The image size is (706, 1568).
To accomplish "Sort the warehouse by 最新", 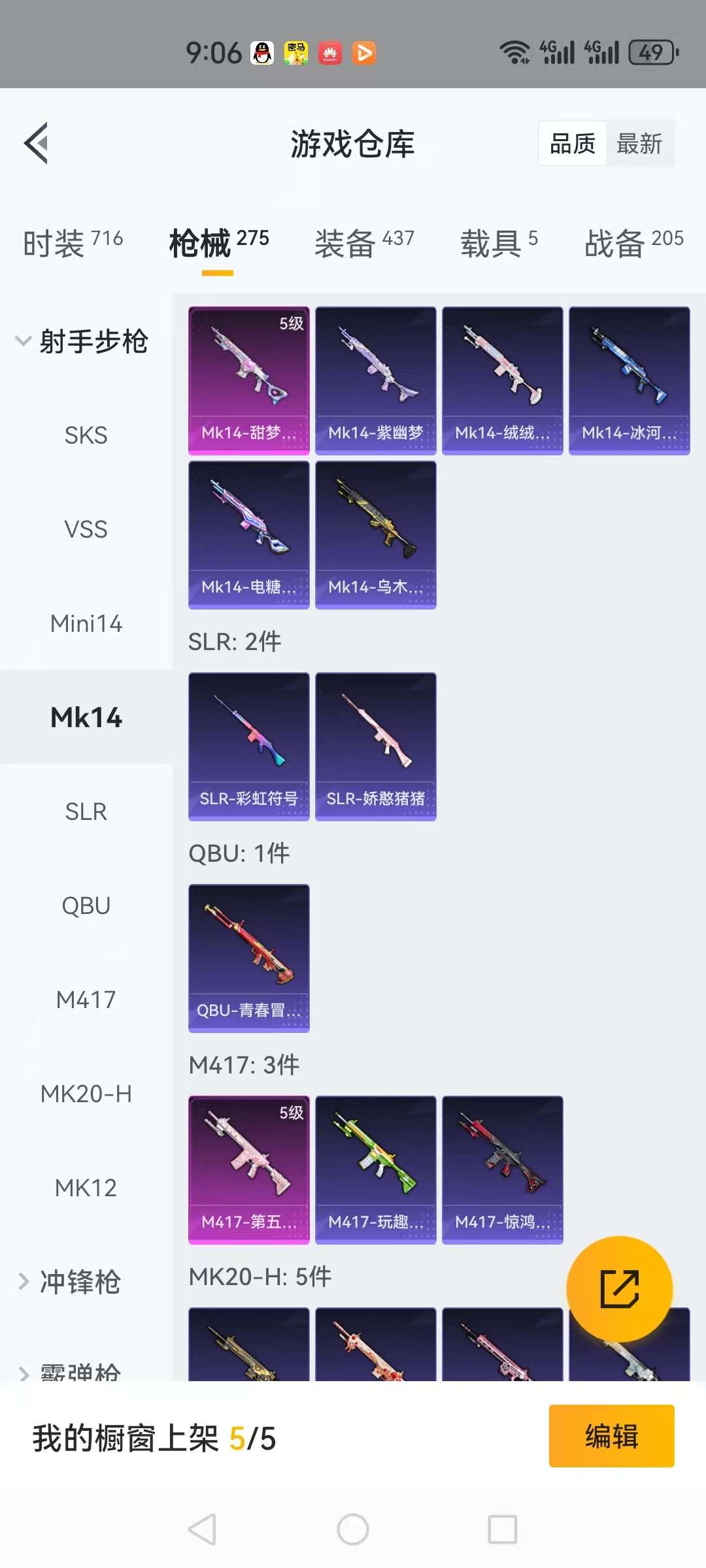I will pos(639,144).
